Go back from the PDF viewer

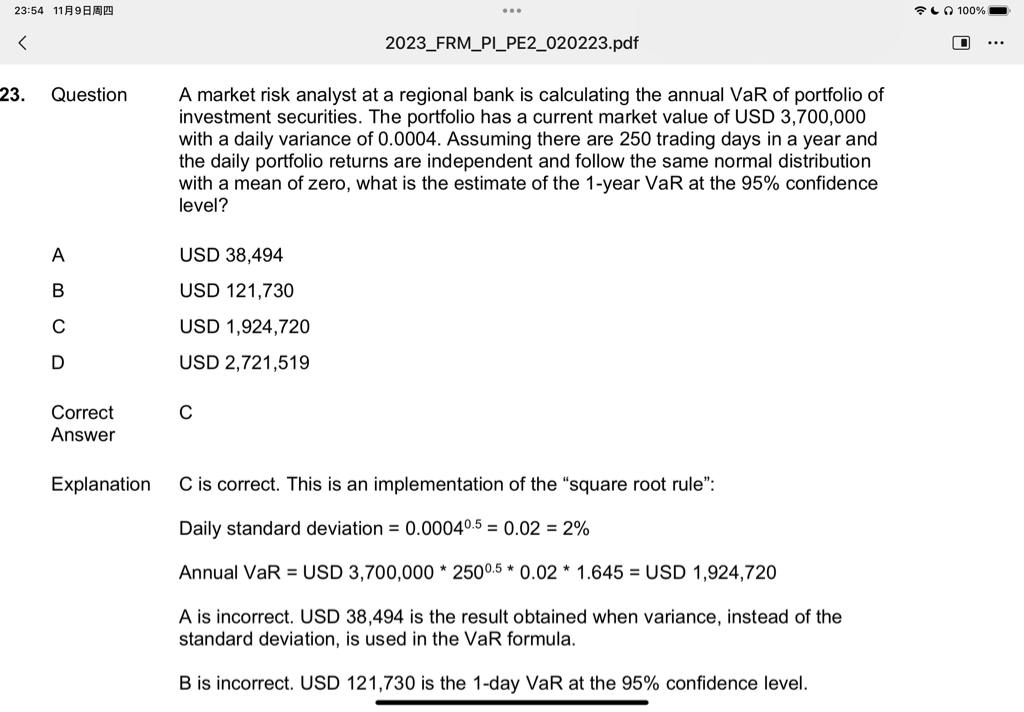point(21,43)
